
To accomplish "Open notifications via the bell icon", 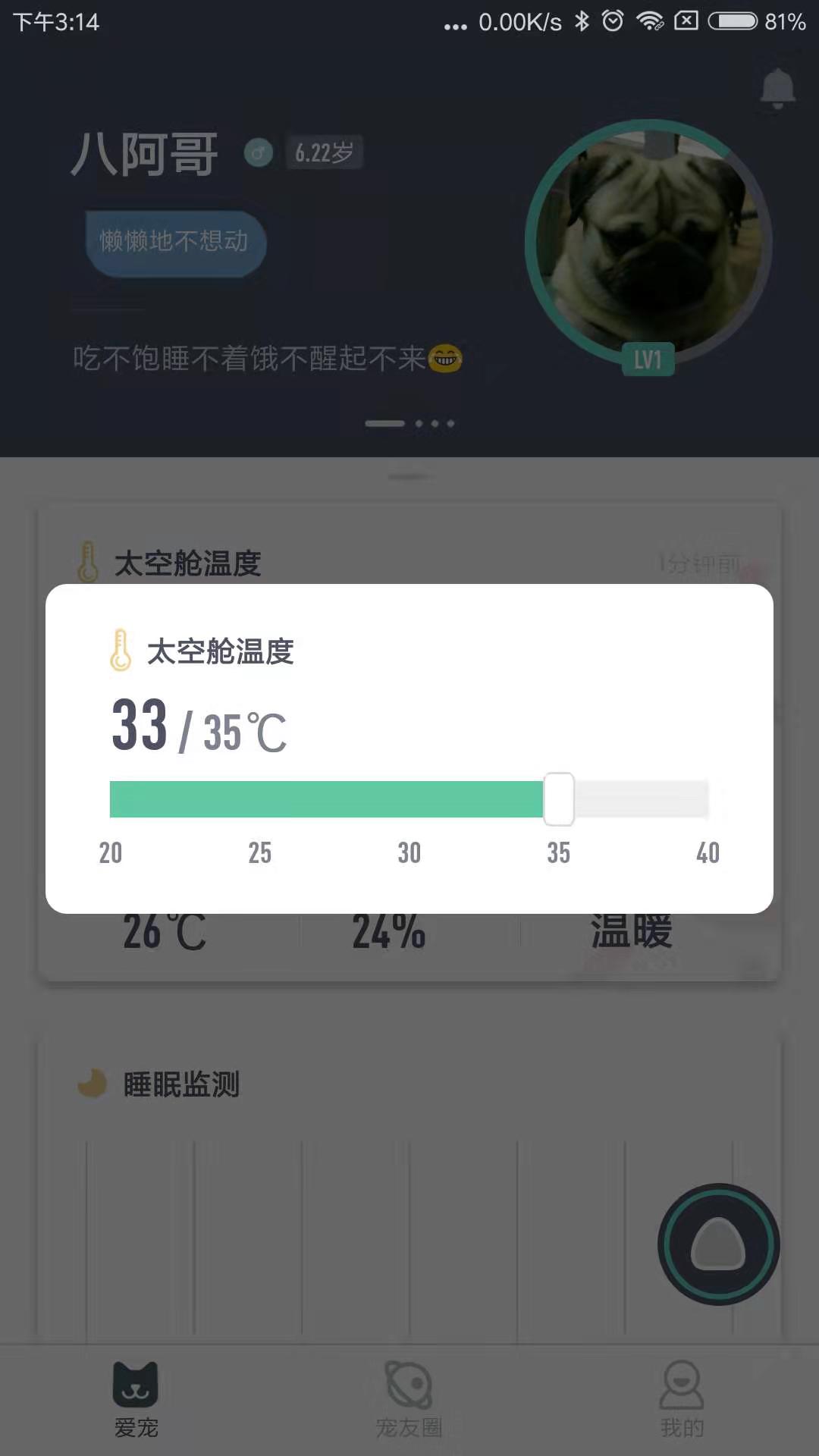I will 778,88.
